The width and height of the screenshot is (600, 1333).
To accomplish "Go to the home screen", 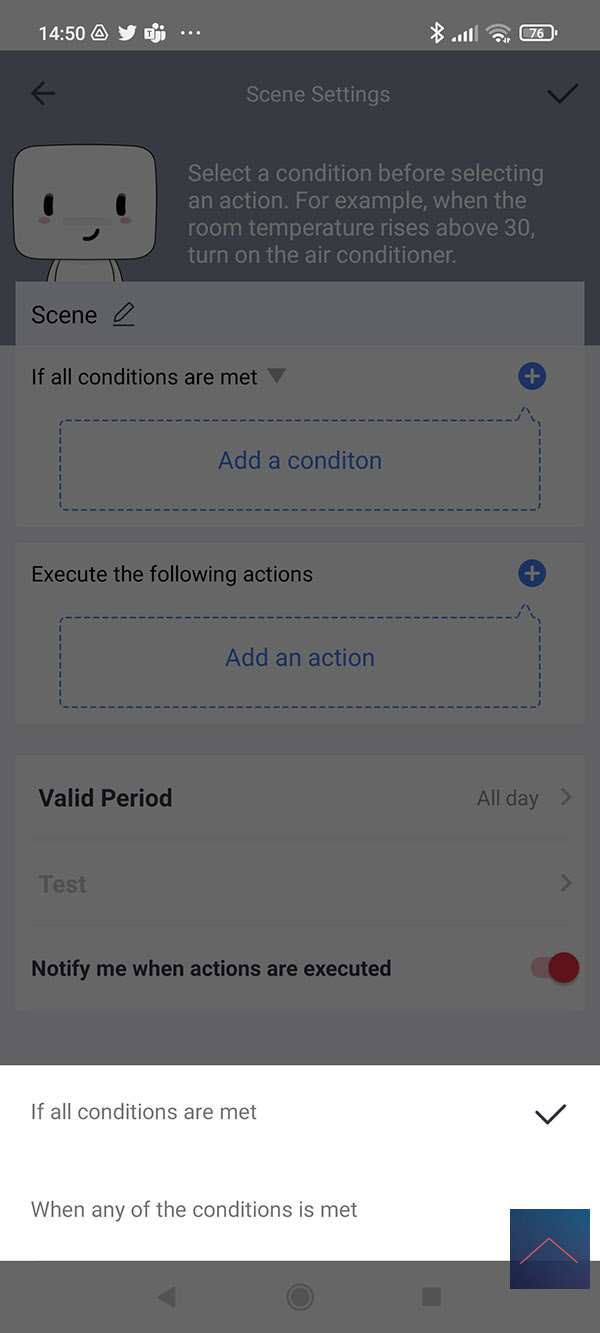I will (x=299, y=1297).
